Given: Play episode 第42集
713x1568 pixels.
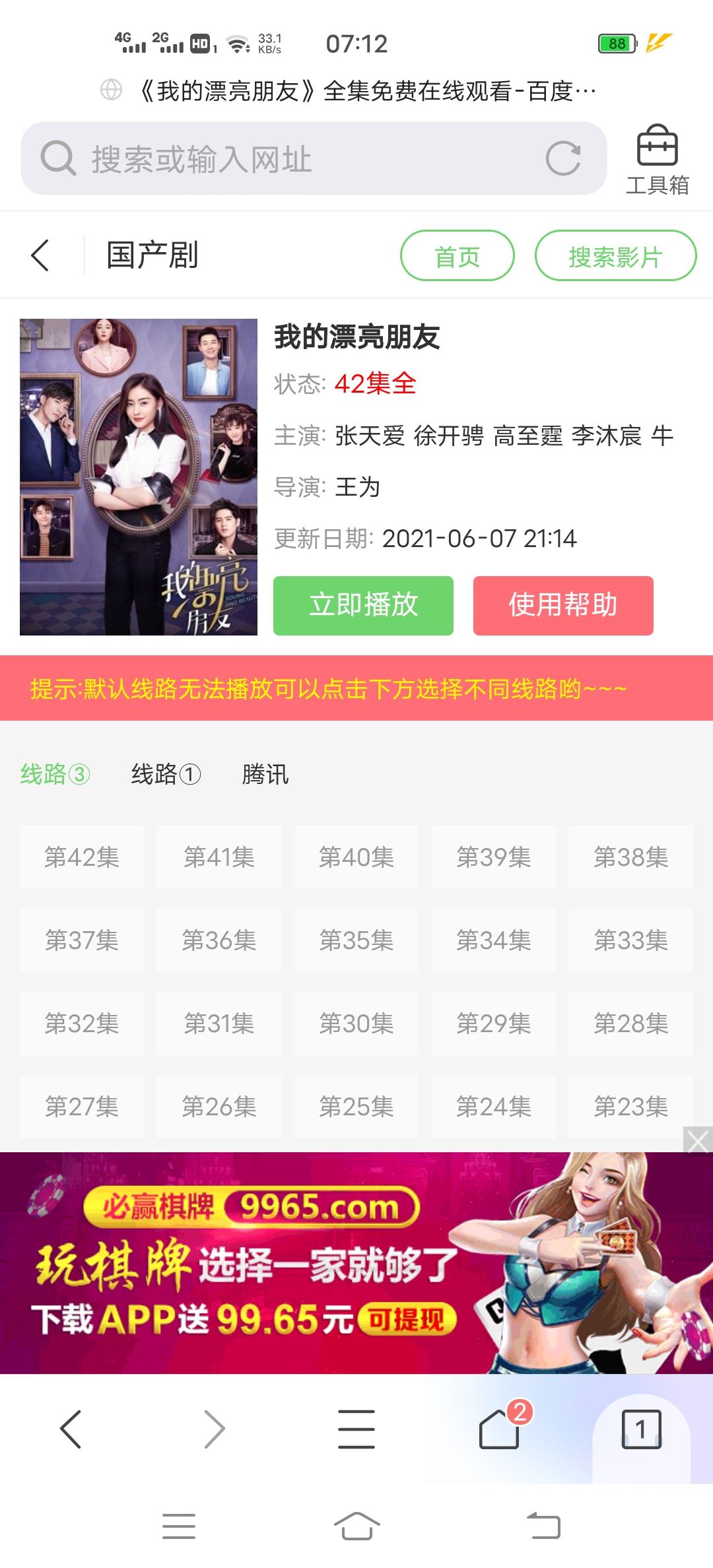Looking at the screenshot, I should click(82, 857).
